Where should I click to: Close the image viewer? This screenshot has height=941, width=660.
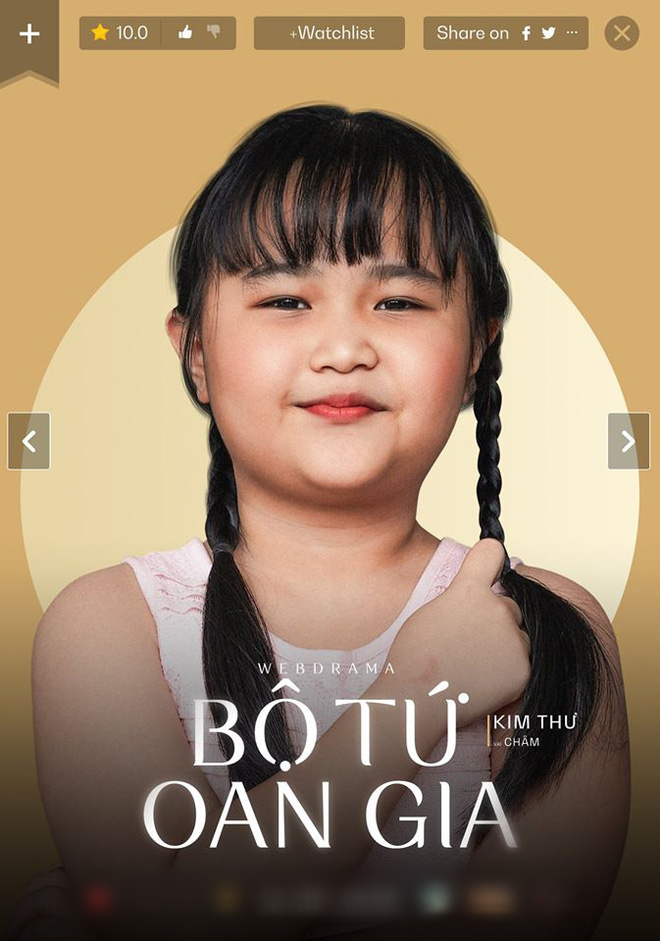[622, 33]
